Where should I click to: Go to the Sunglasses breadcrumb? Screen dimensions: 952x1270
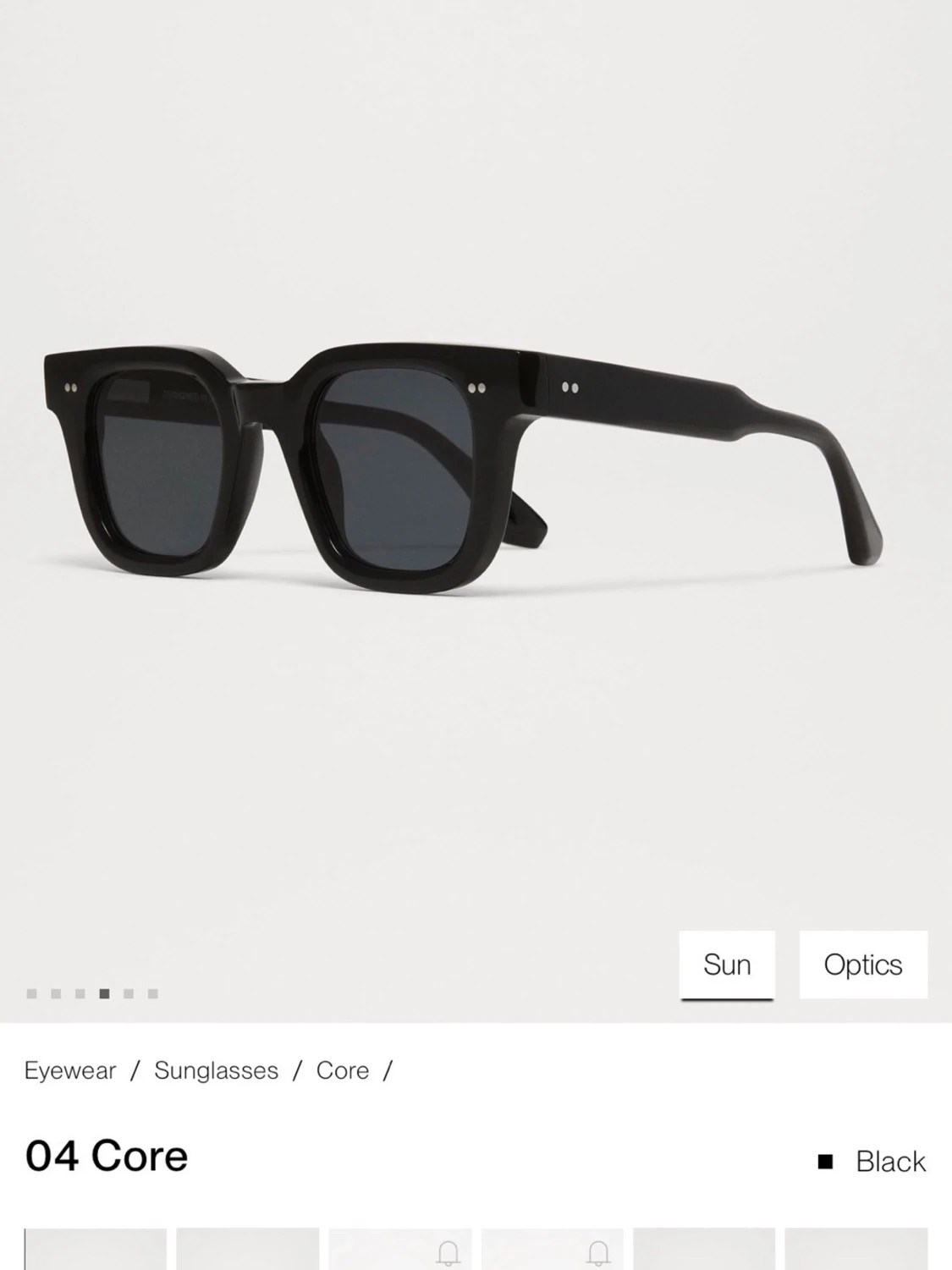216,1070
